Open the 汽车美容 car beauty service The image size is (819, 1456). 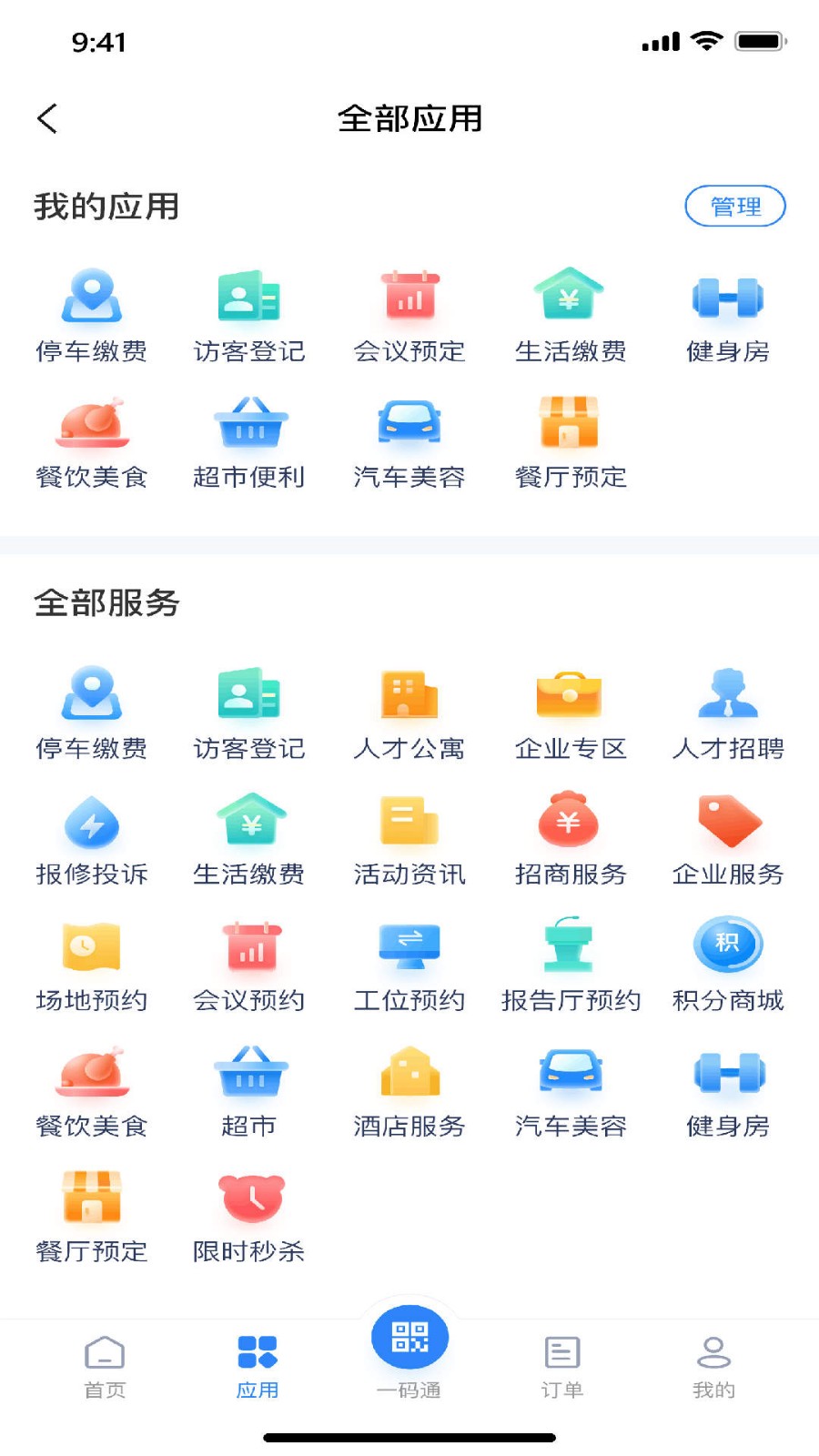409,441
